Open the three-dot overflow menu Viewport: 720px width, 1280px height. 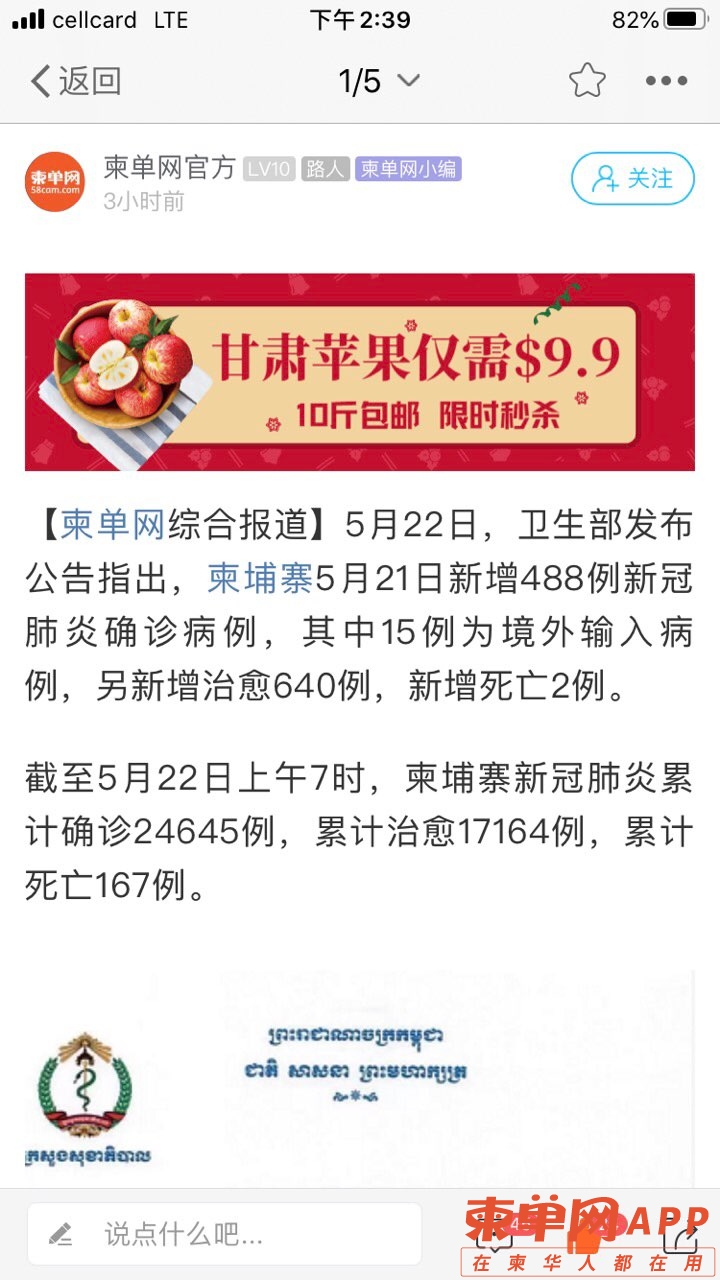[x=666, y=81]
